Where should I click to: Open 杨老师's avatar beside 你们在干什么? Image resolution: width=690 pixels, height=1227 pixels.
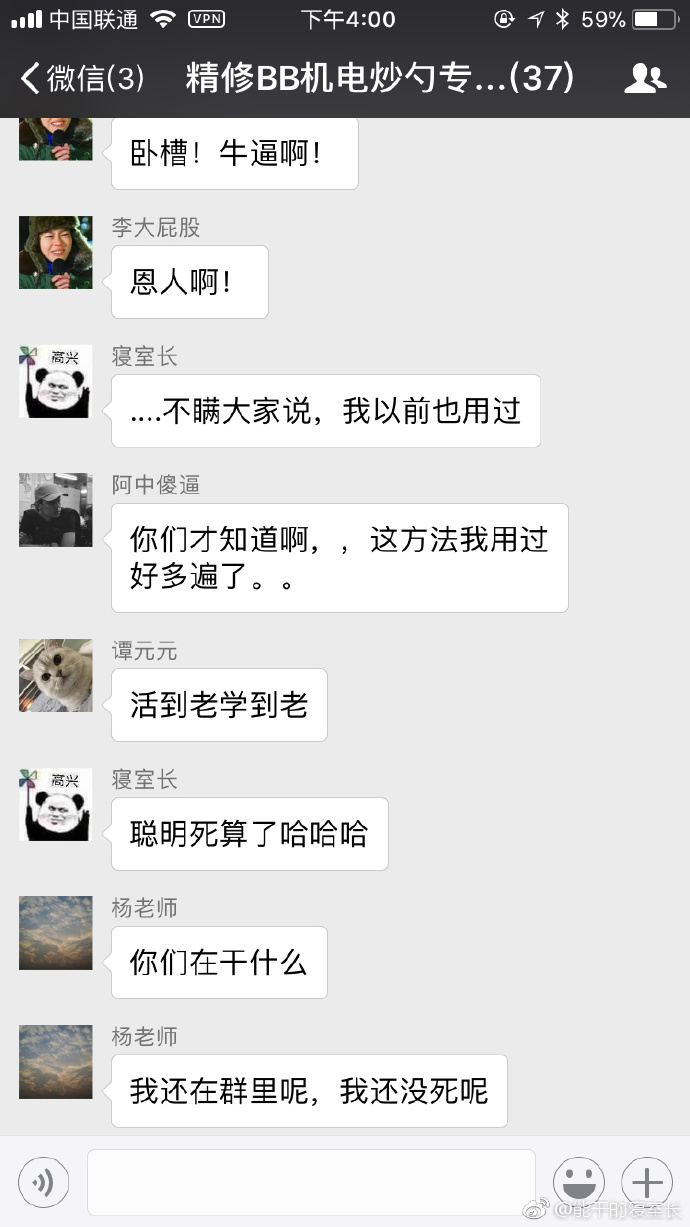[x=56, y=933]
